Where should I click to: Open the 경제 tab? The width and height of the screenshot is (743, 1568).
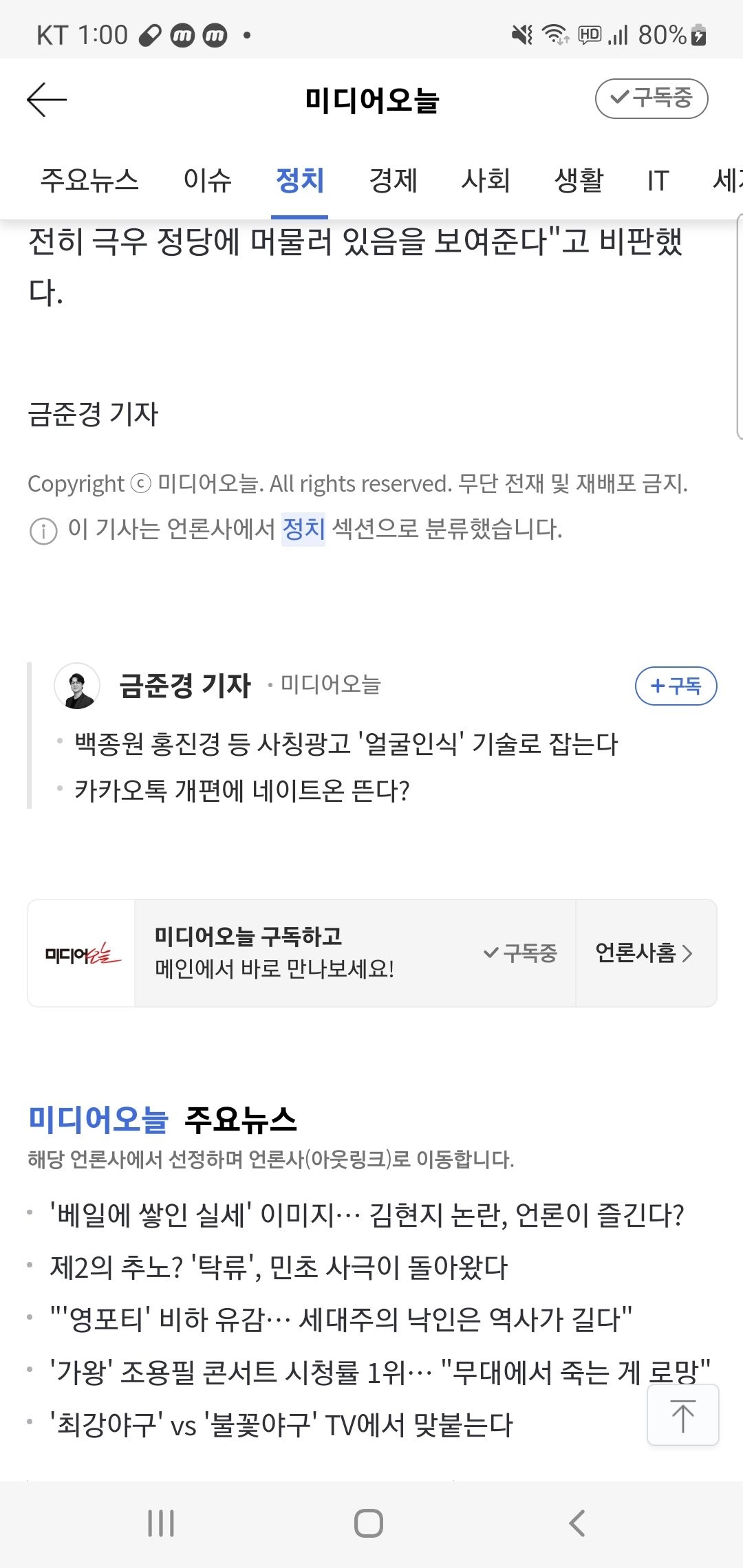[x=393, y=180]
